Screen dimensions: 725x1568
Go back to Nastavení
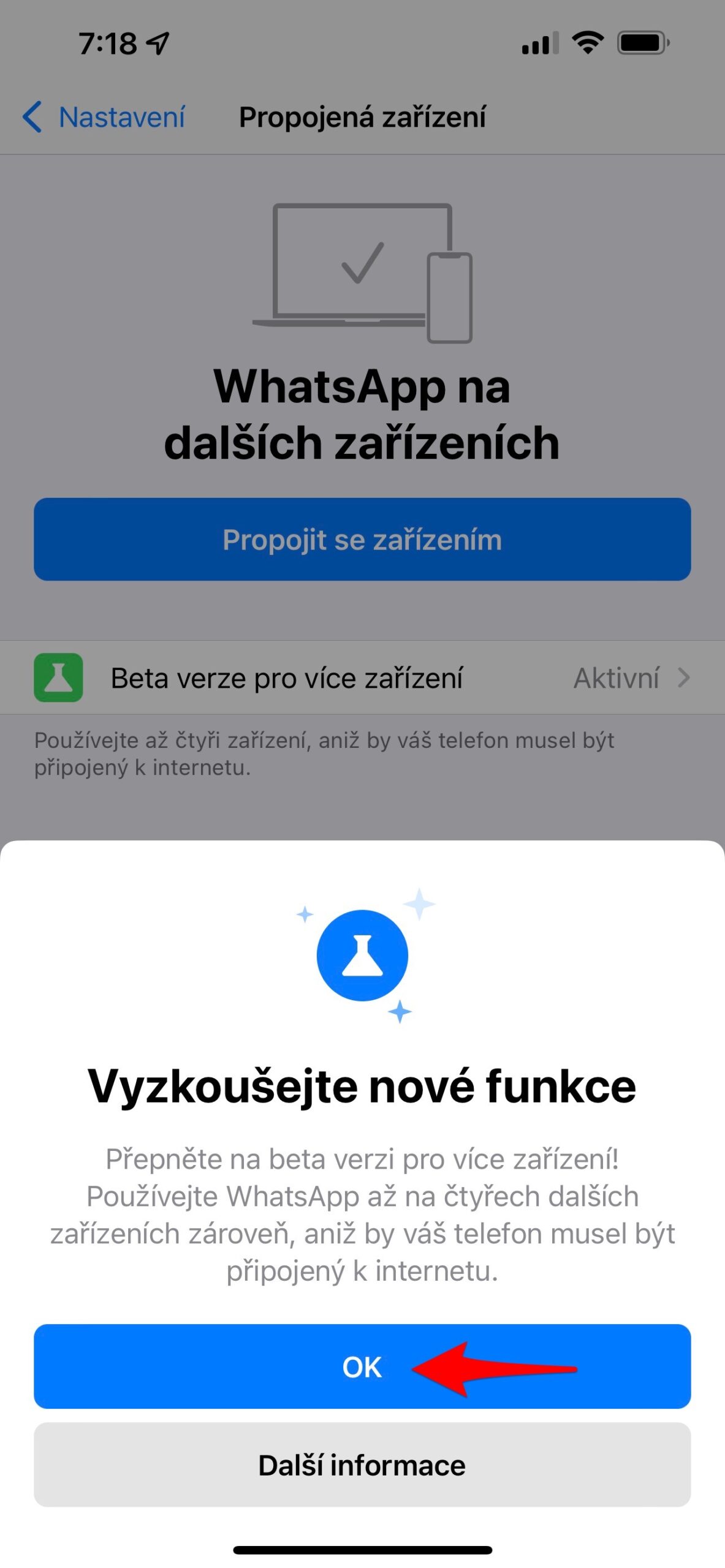point(104,117)
